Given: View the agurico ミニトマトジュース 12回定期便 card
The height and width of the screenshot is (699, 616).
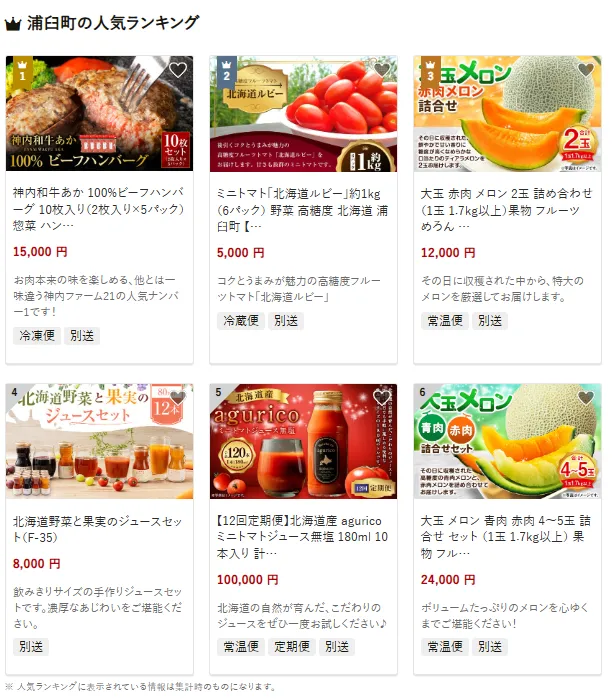Looking at the screenshot, I should click(303, 535).
